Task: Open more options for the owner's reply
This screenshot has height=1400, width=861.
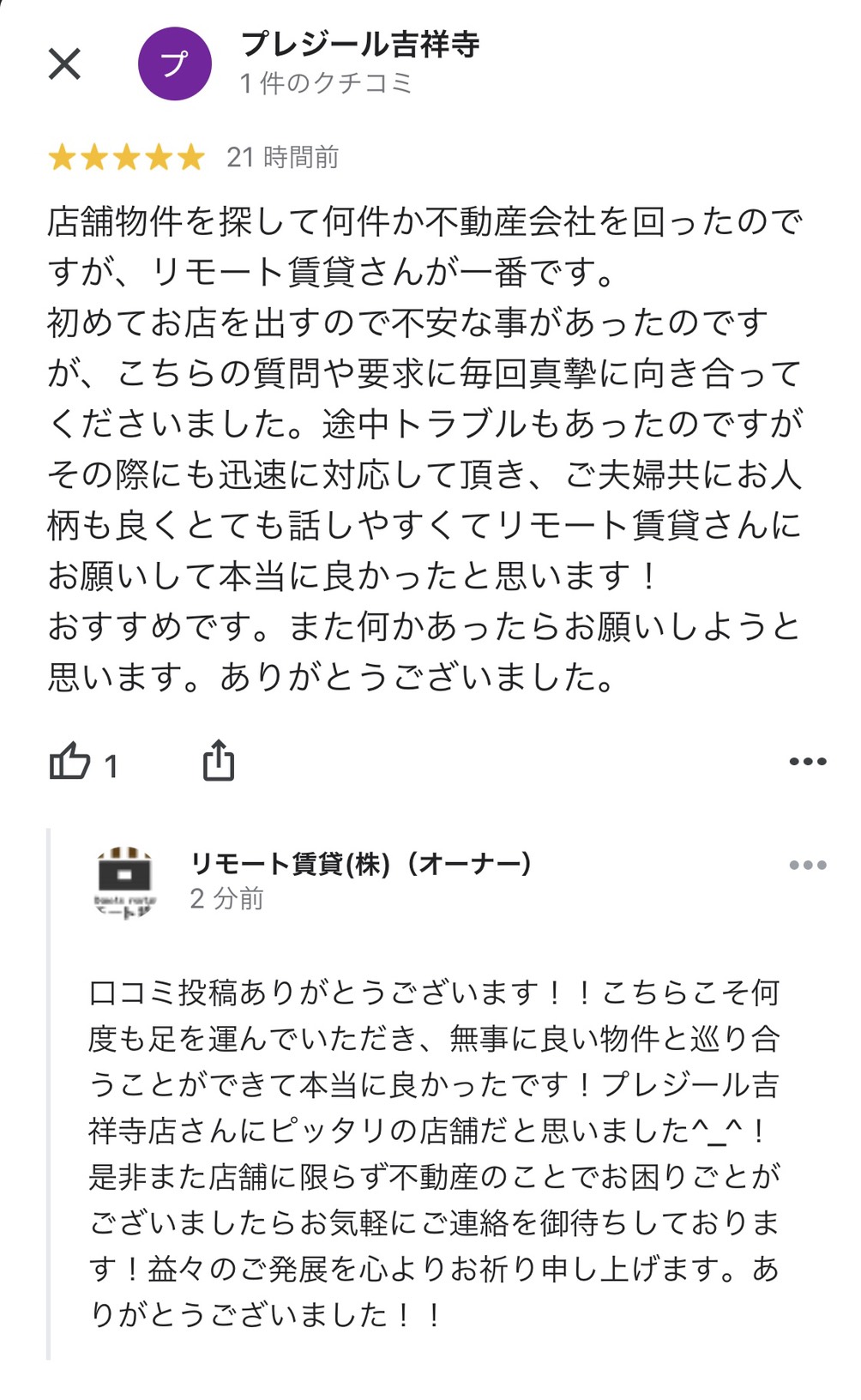Action: [808, 865]
